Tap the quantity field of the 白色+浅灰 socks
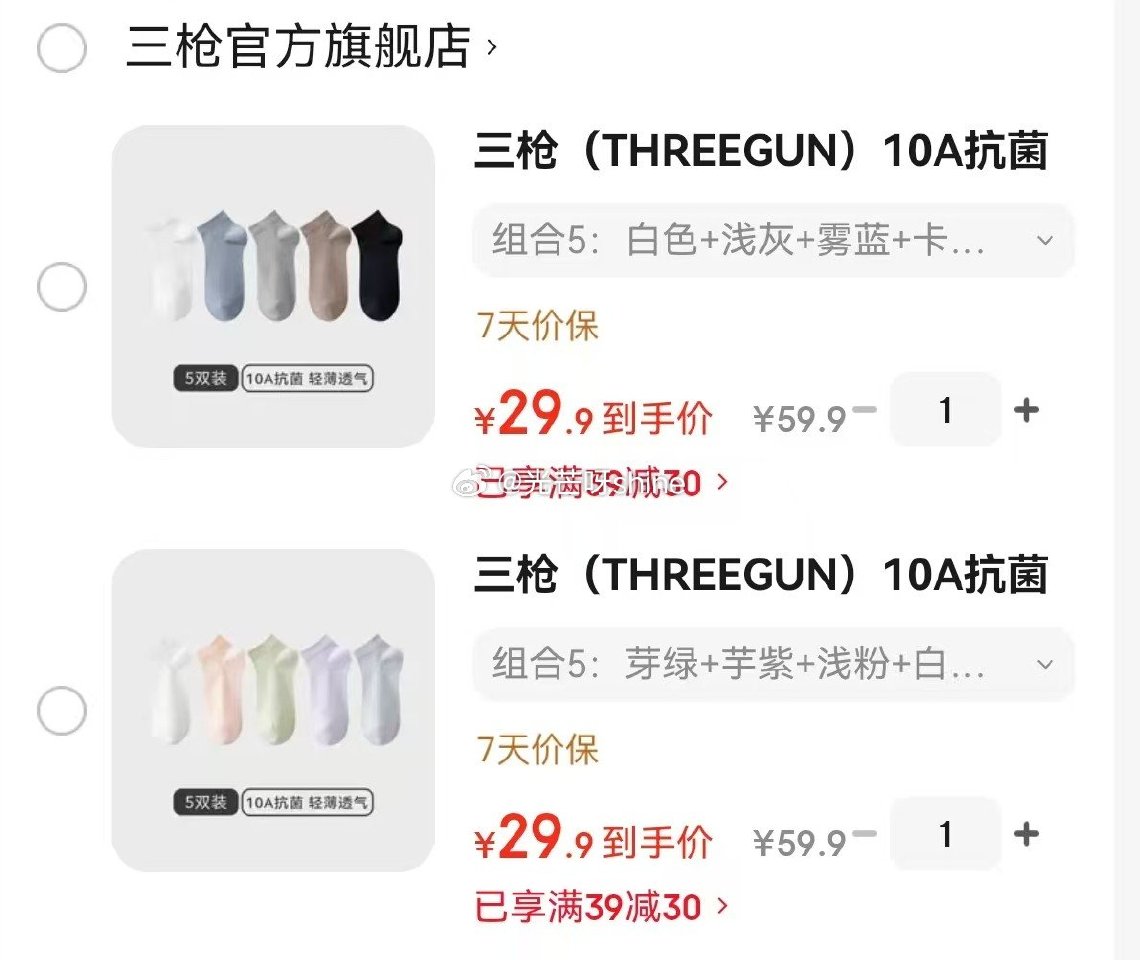1140x960 pixels. [945, 410]
